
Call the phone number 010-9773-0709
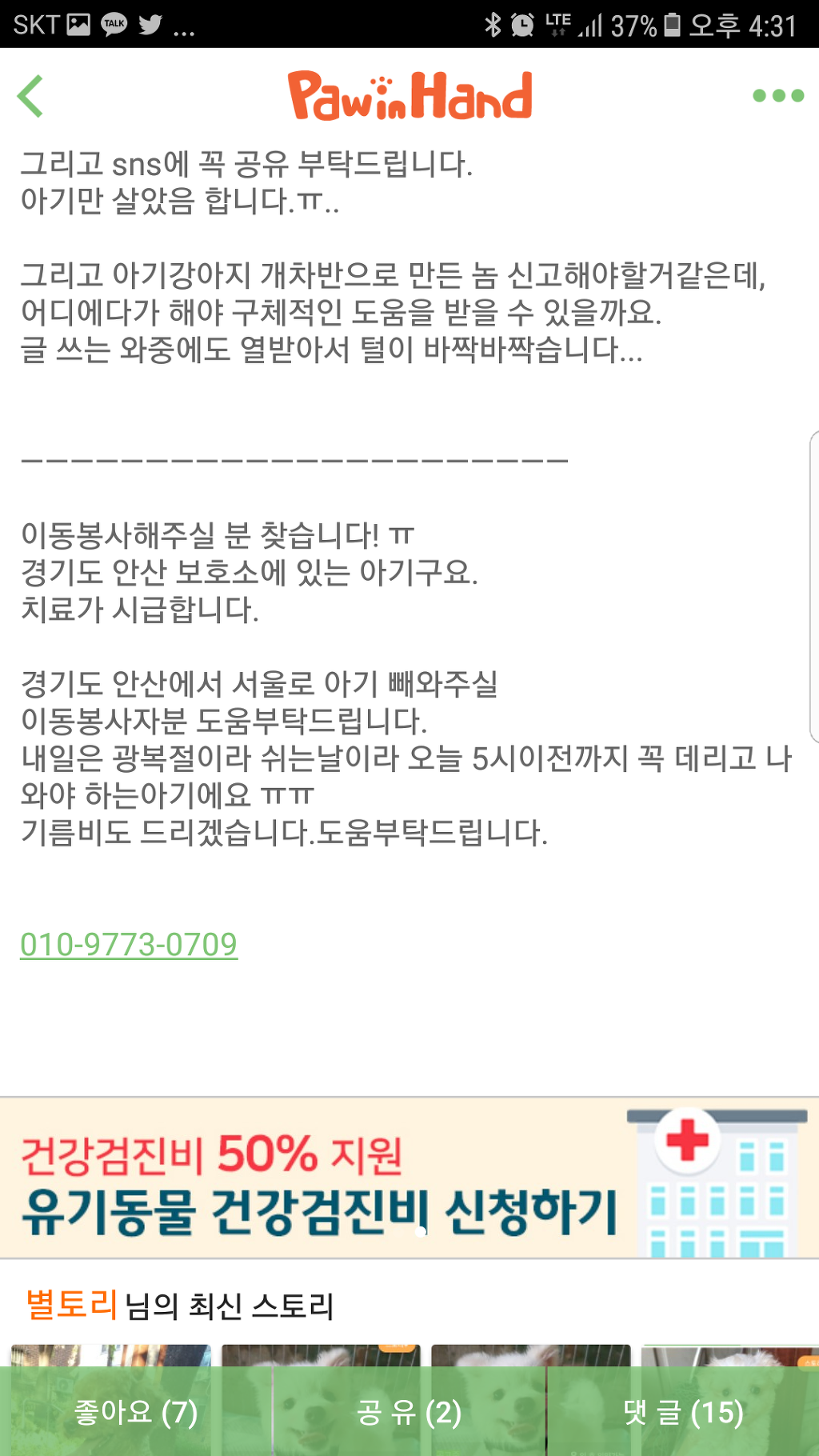129,945
